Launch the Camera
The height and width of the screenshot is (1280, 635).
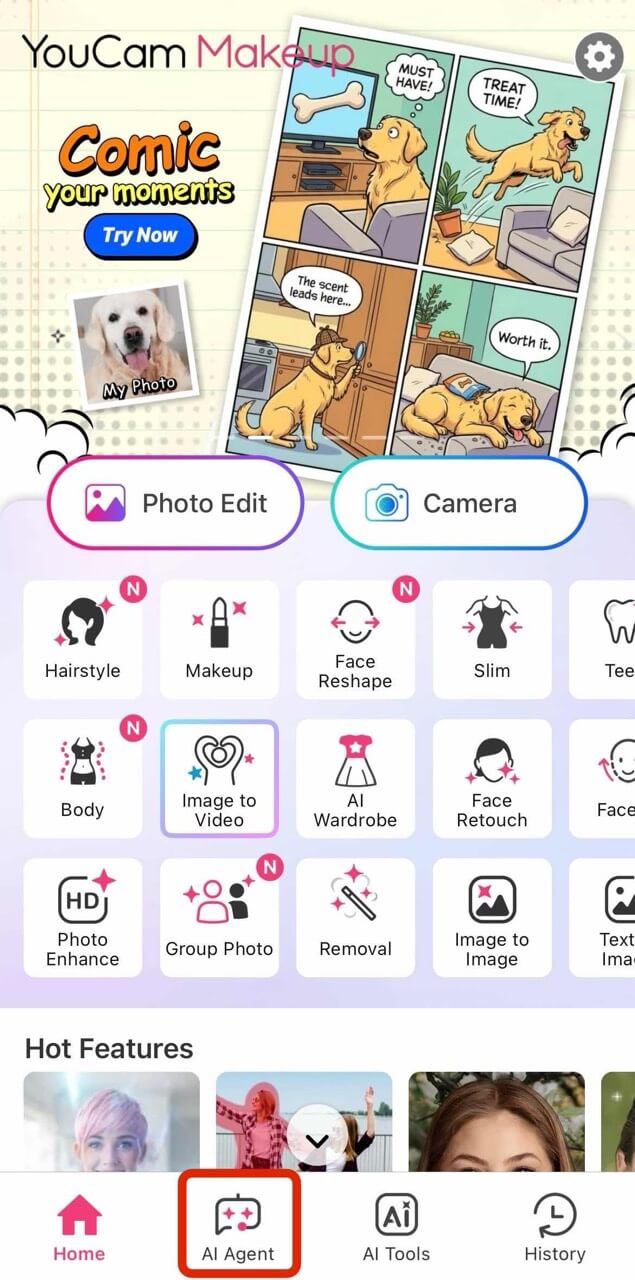(458, 503)
